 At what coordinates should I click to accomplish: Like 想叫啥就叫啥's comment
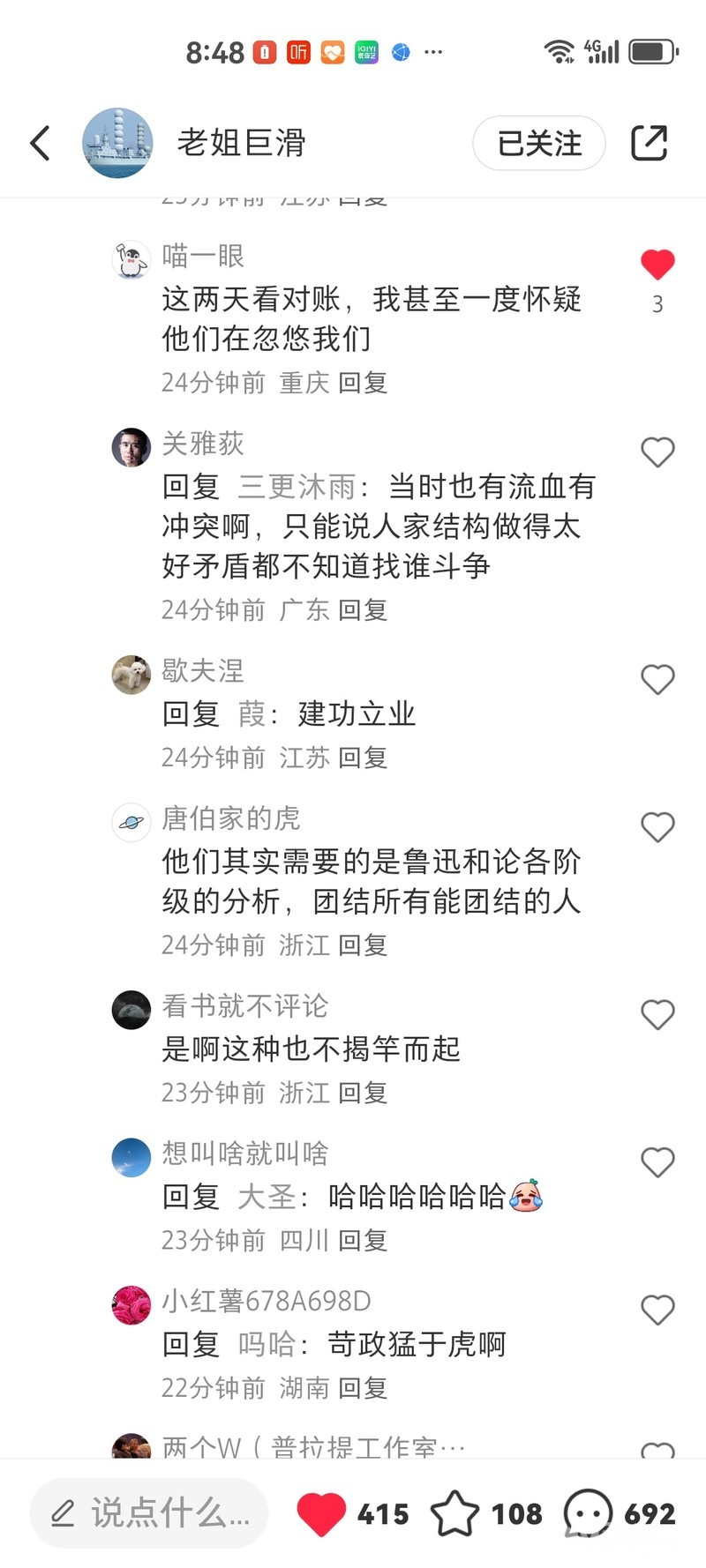tap(657, 1162)
